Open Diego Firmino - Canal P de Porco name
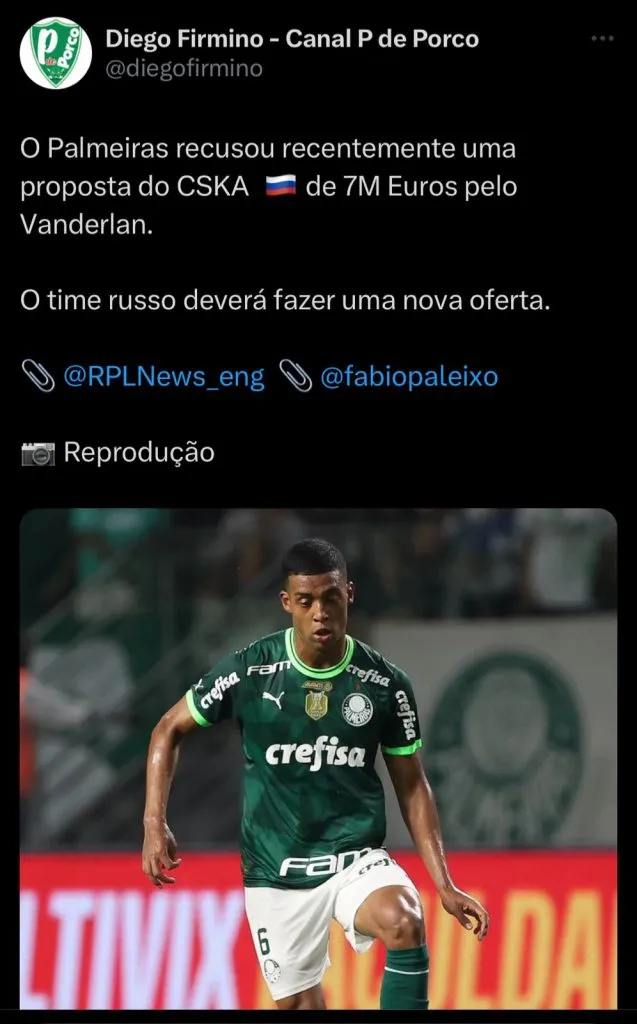Image resolution: width=637 pixels, height=1024 pixels. click(292, 39)
